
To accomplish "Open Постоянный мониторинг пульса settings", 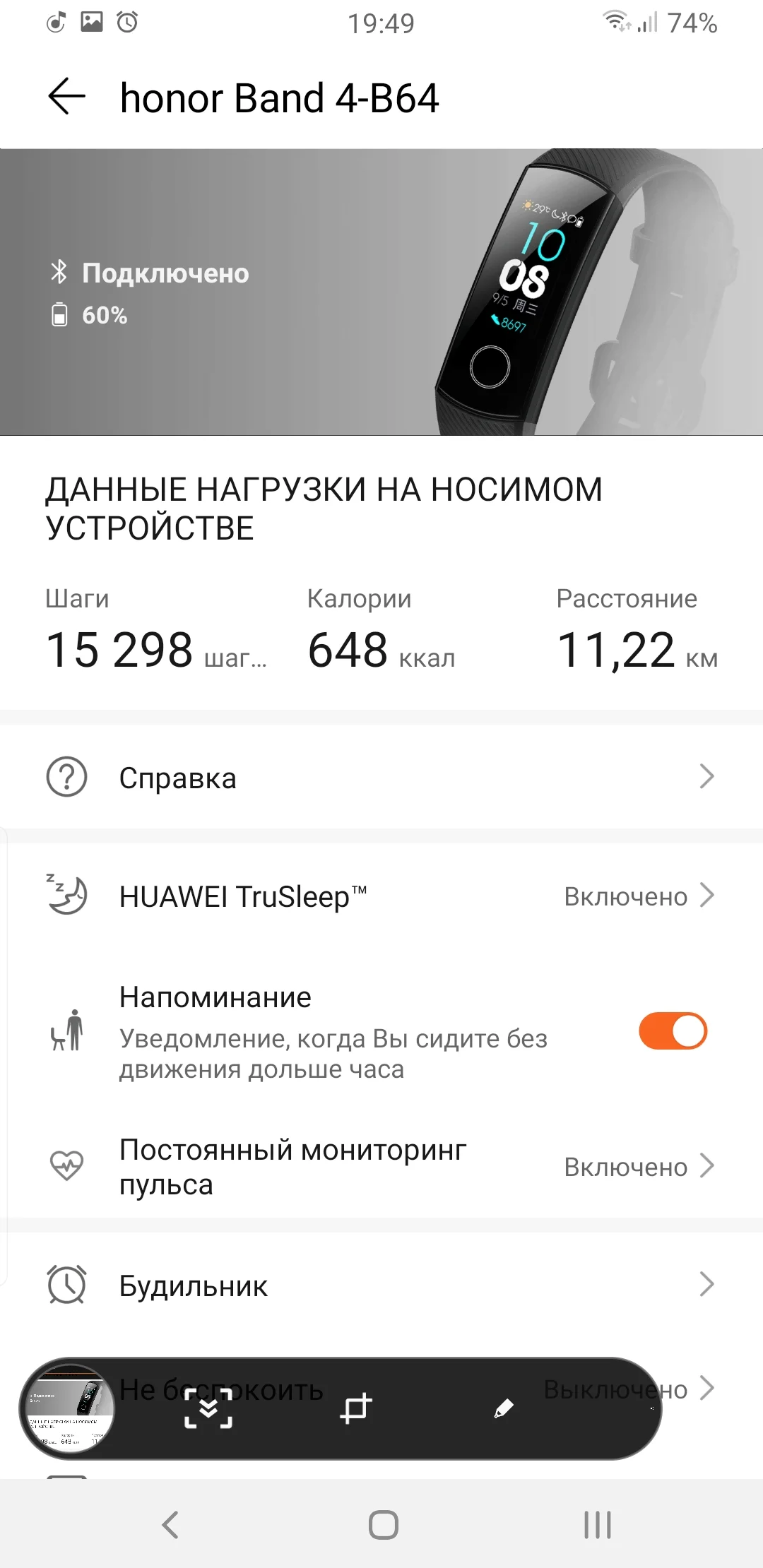I will [x=710, y=1167].
